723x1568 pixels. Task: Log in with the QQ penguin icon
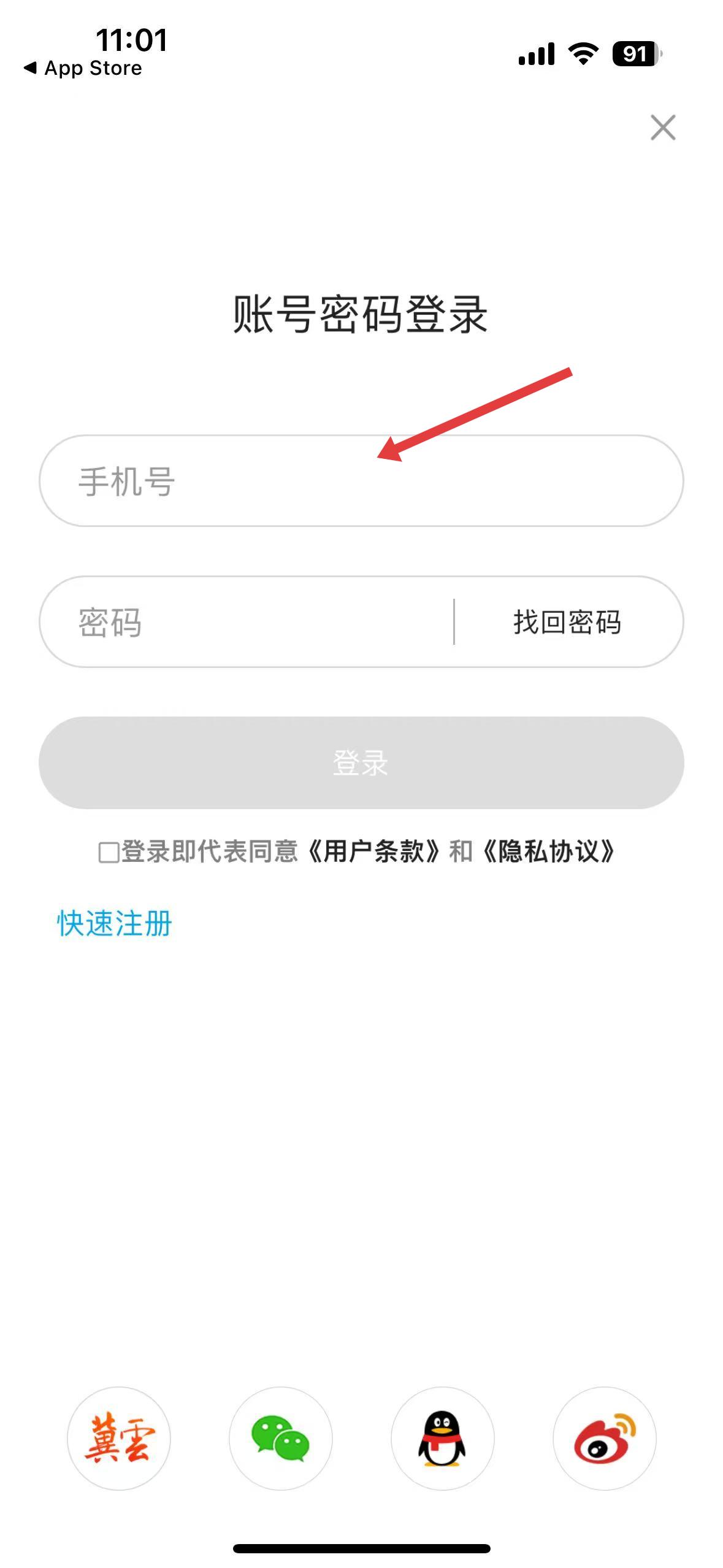(443, 1438)
